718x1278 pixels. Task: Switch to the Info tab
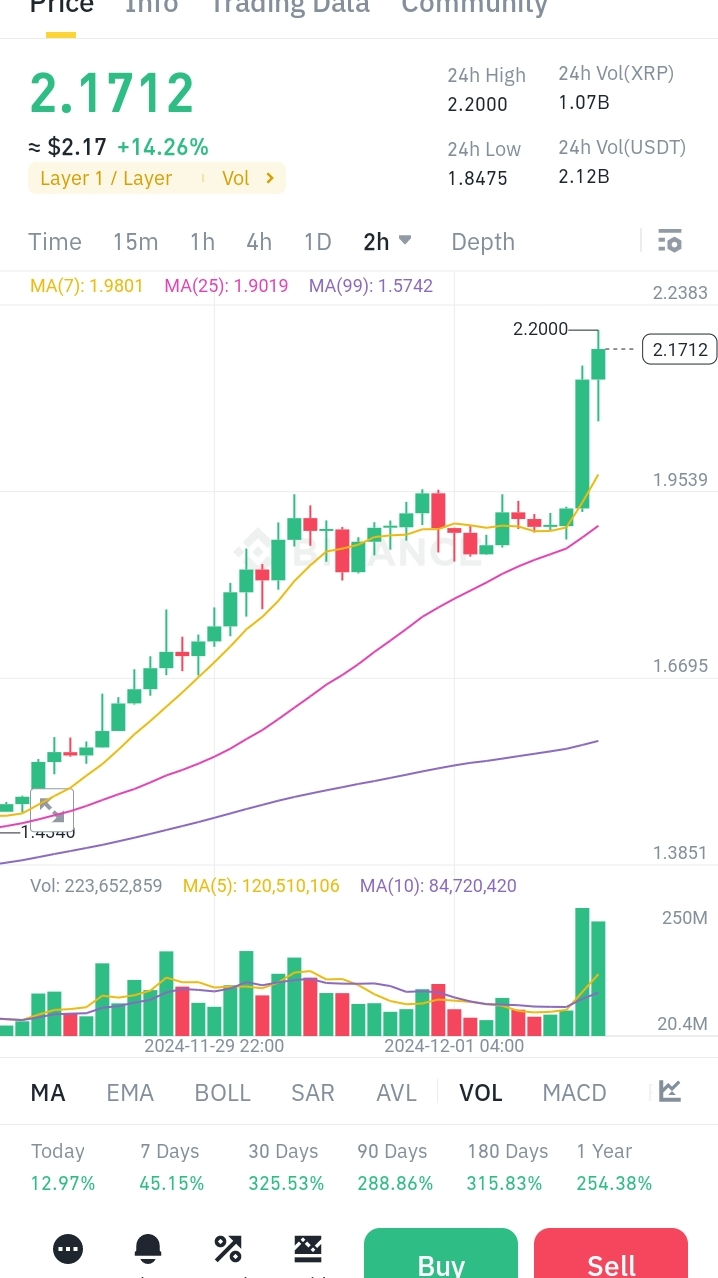[x=151, y=6]
